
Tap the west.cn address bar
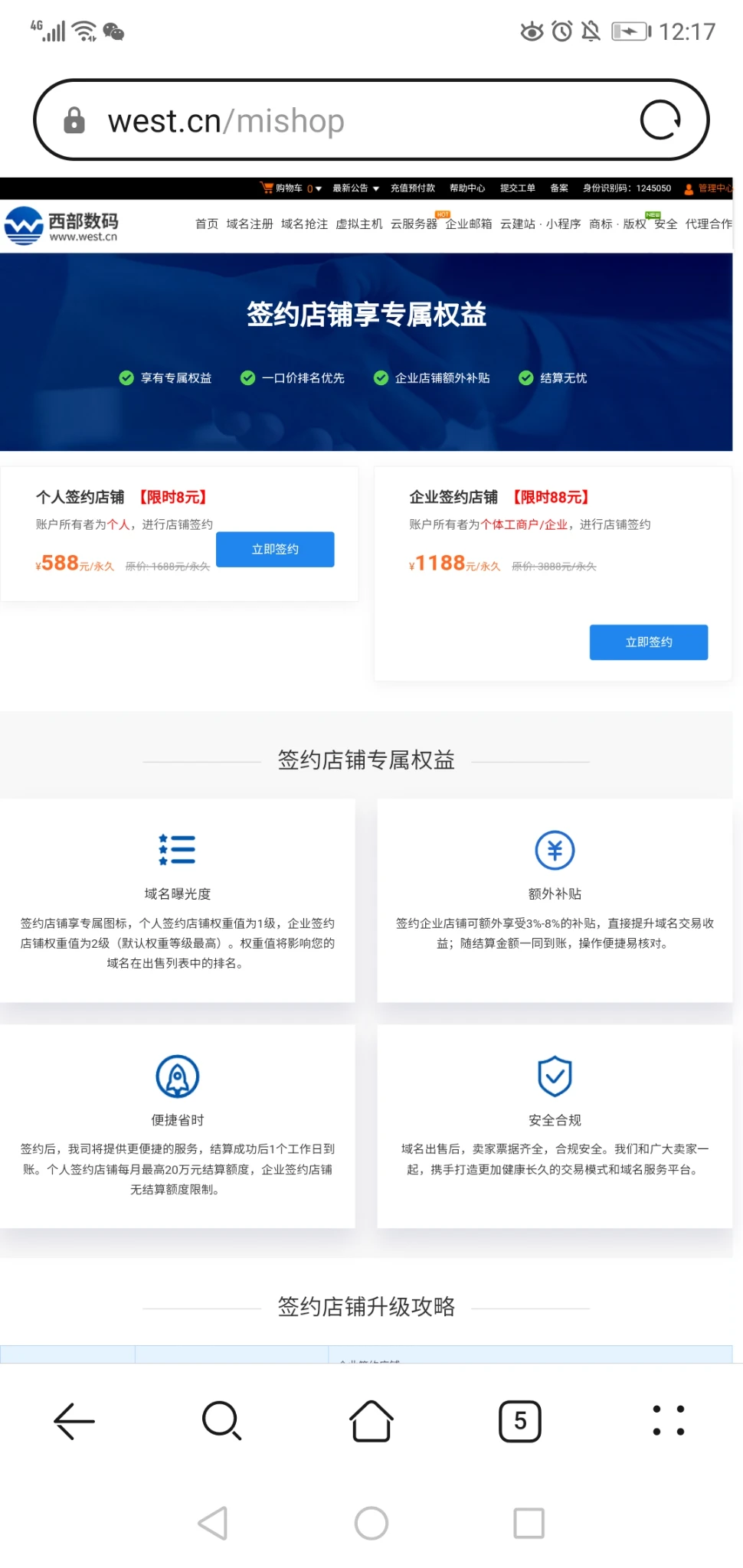pos(345,121)
